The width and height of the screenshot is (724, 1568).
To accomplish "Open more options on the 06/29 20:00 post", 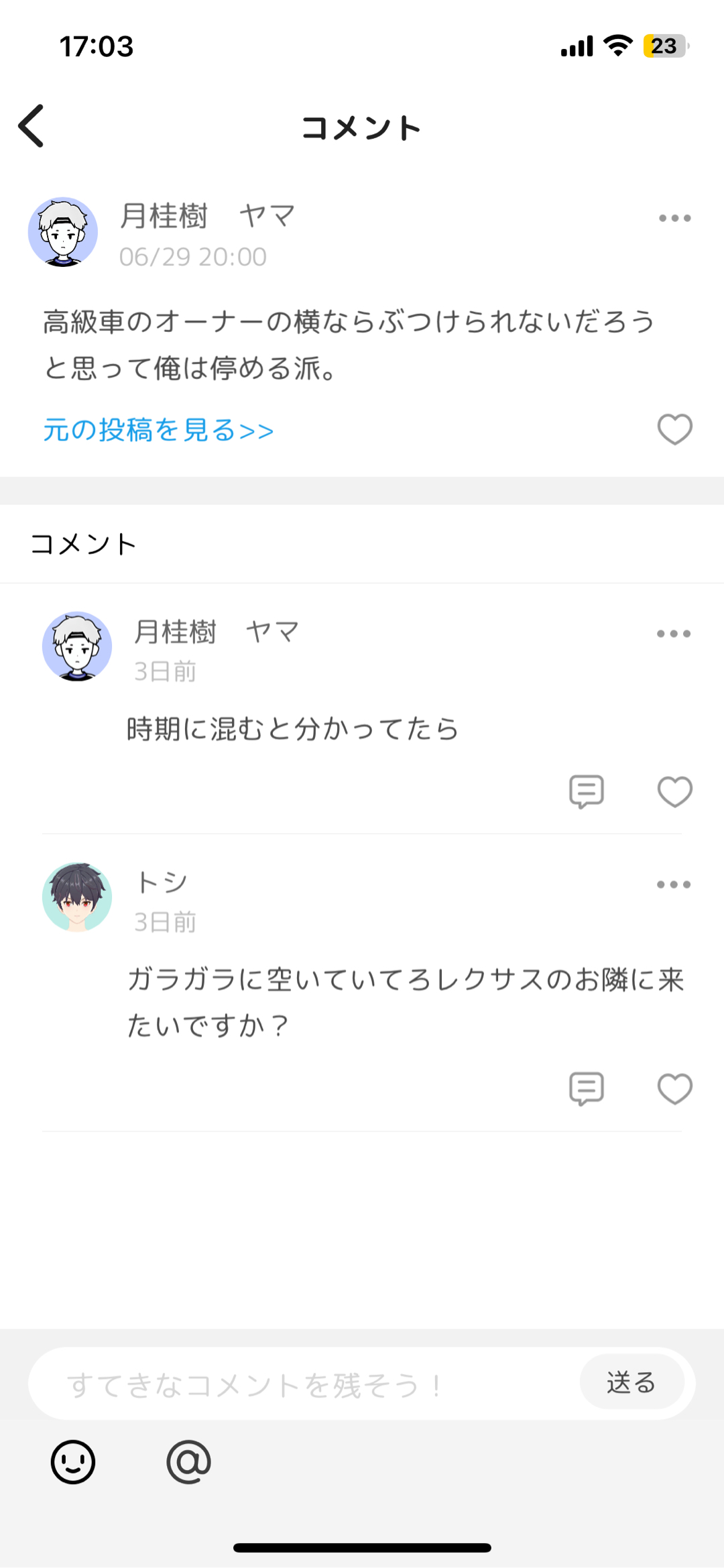I will (x=674, y=218).
